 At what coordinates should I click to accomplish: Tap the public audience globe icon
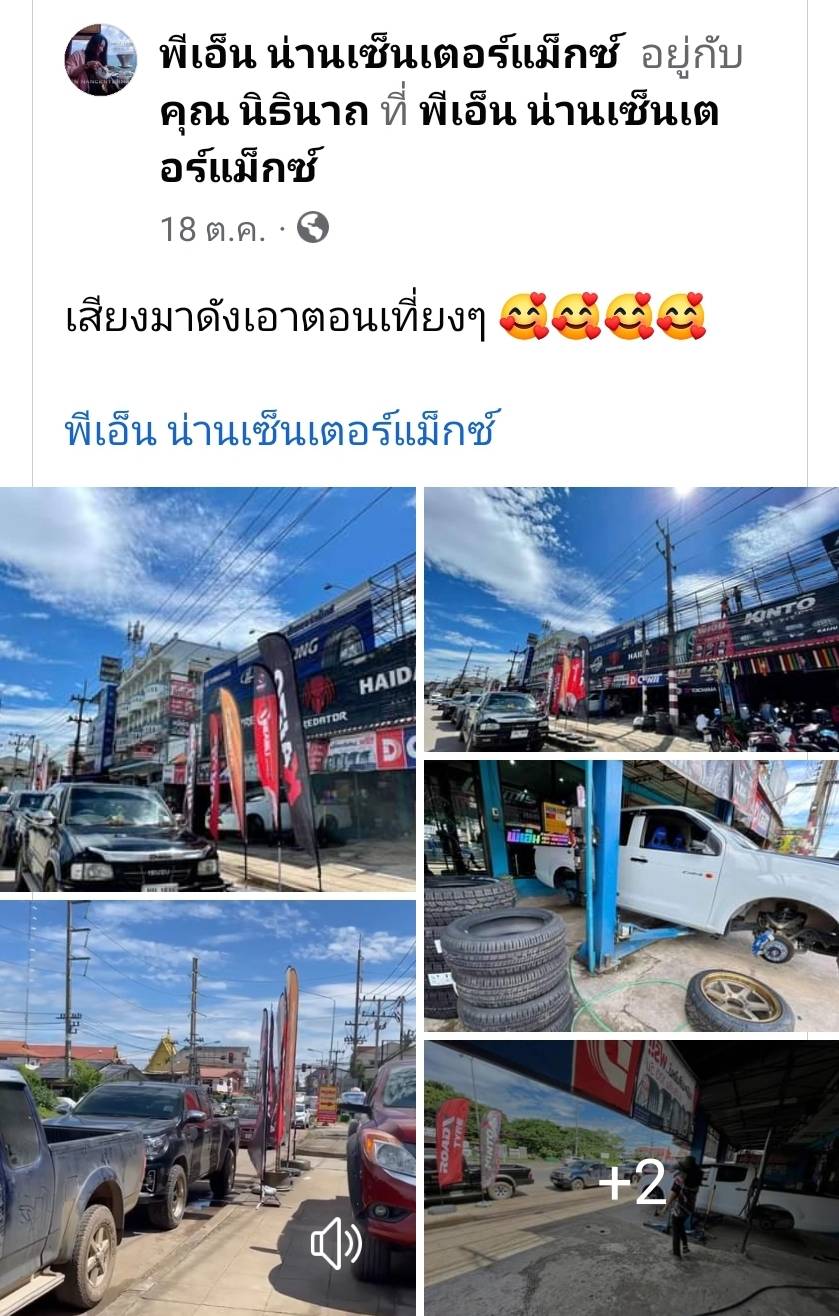pos(313,229)
